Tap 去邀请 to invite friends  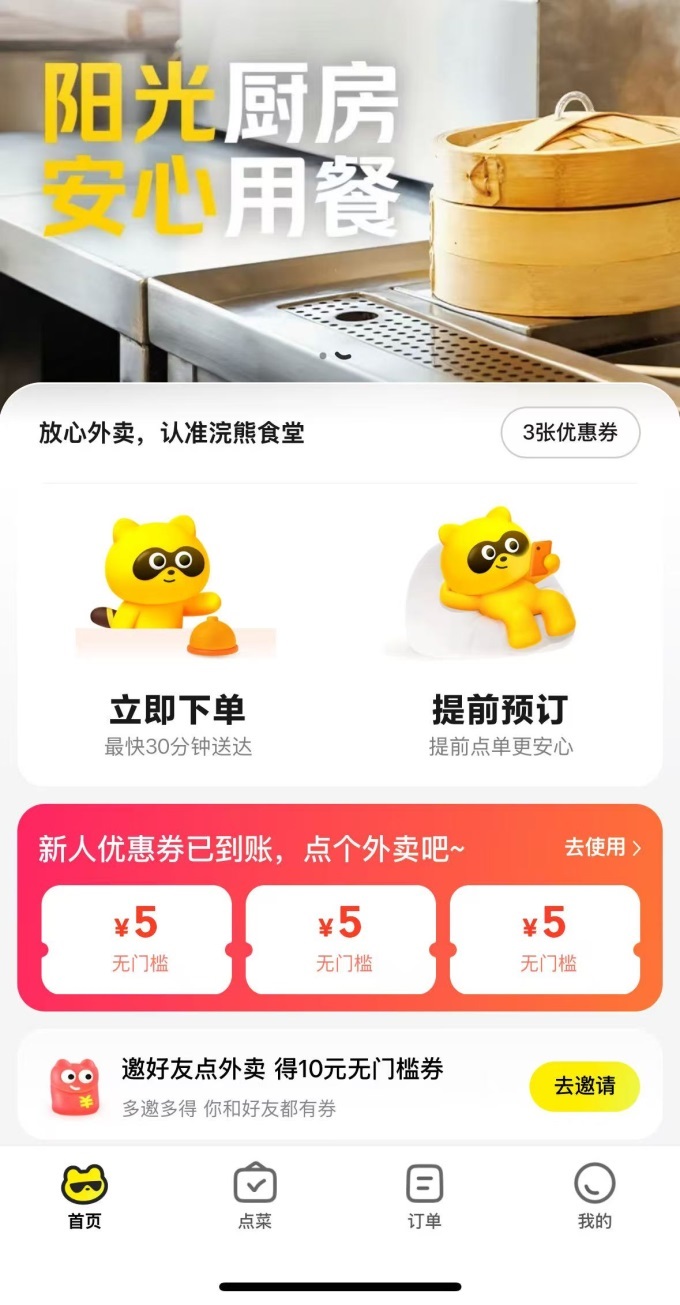click(584, 1086)
